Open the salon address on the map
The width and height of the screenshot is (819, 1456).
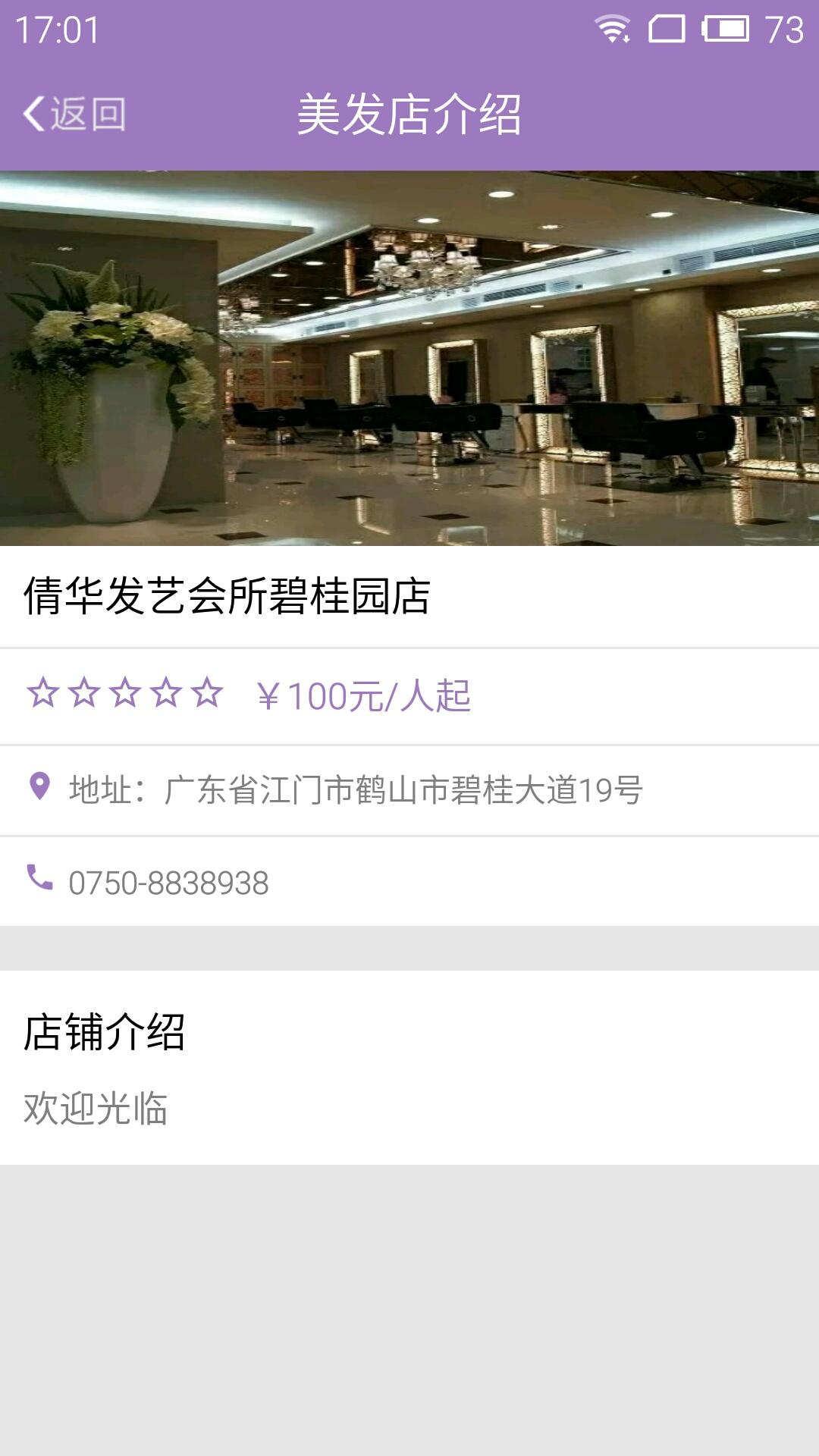[355, 790]
